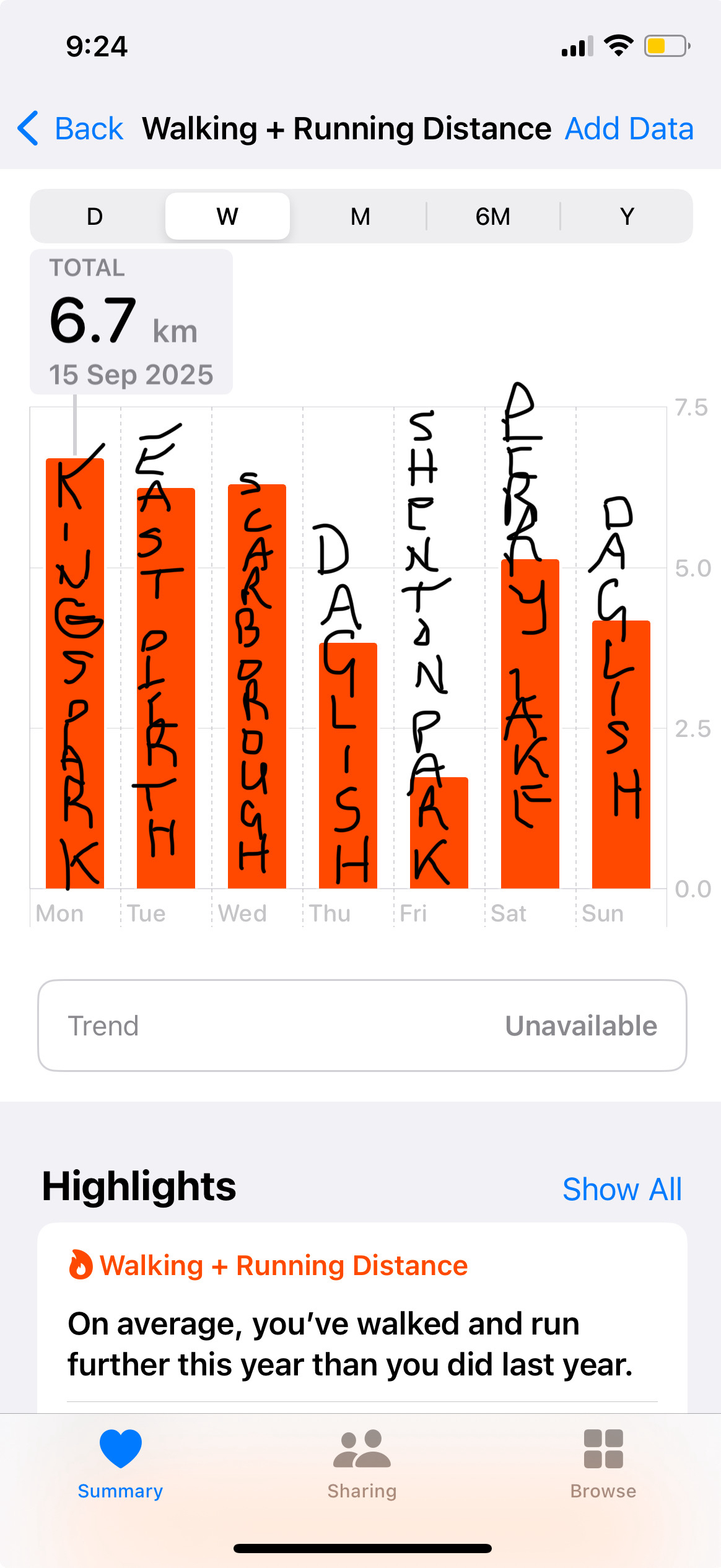Image resolution: width=721 pixels, height=1568 pixels.
Task: Select the W weekly view
Action: click(227, 217)
